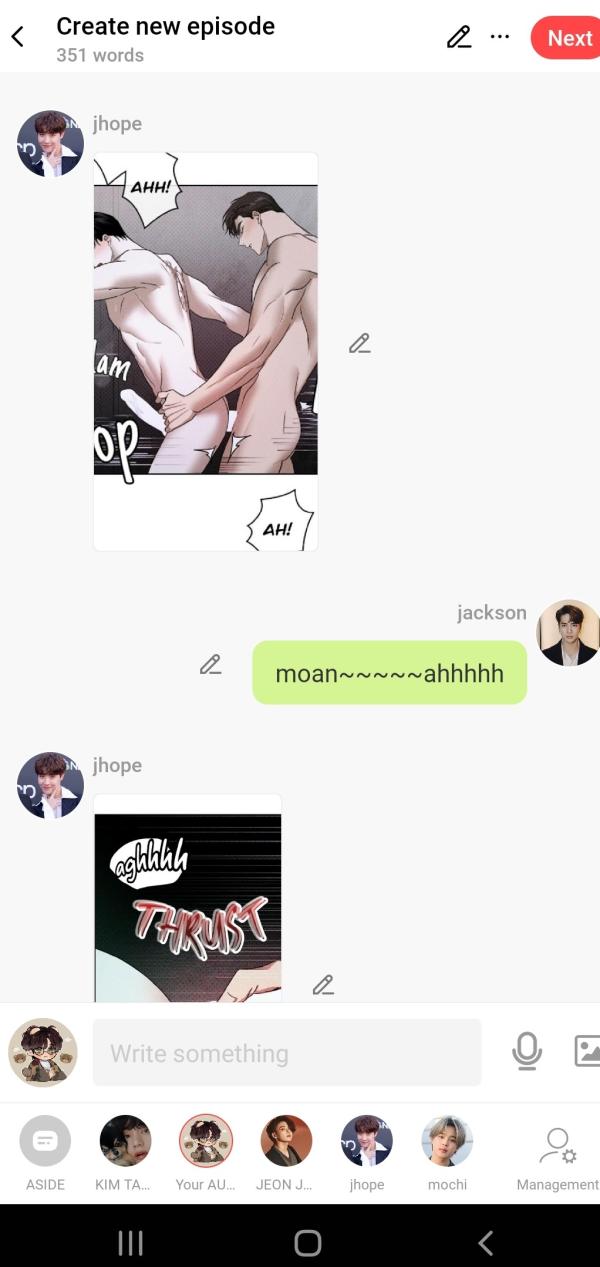
Task: Tap the current speaker avatar beside the input
Action: (x=43, y=1052)
